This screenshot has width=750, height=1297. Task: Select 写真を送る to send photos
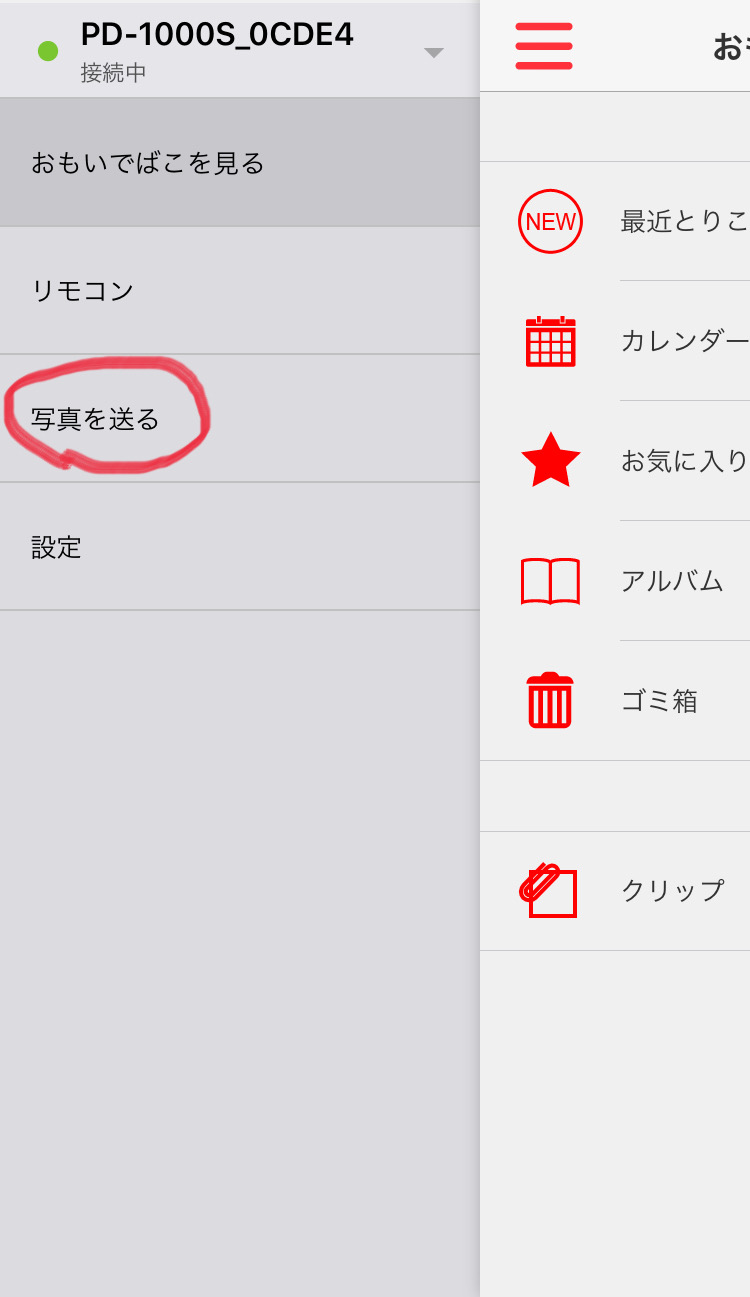pos(240,419)
